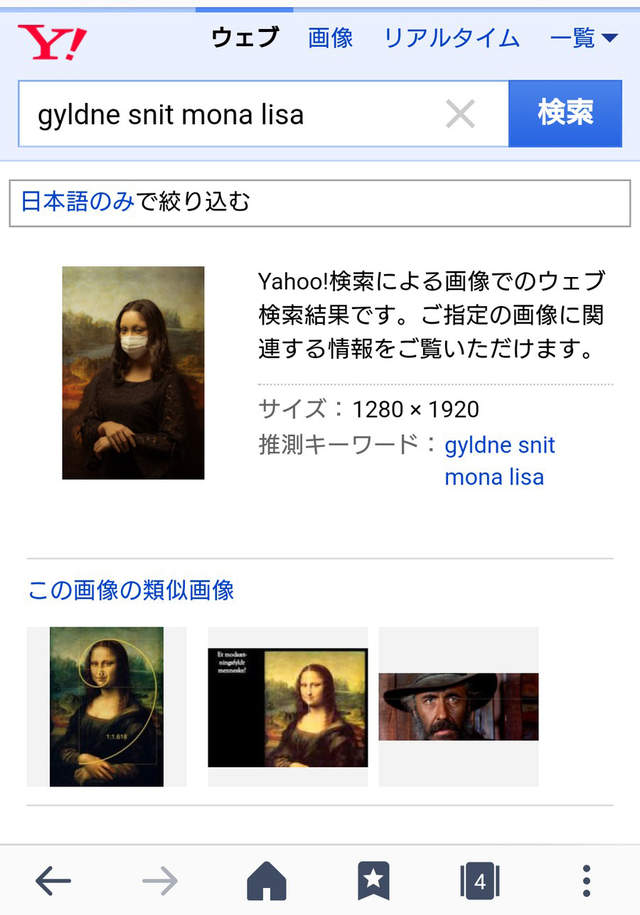
Task: Tap the search field with the query
Action: (230, 114)
